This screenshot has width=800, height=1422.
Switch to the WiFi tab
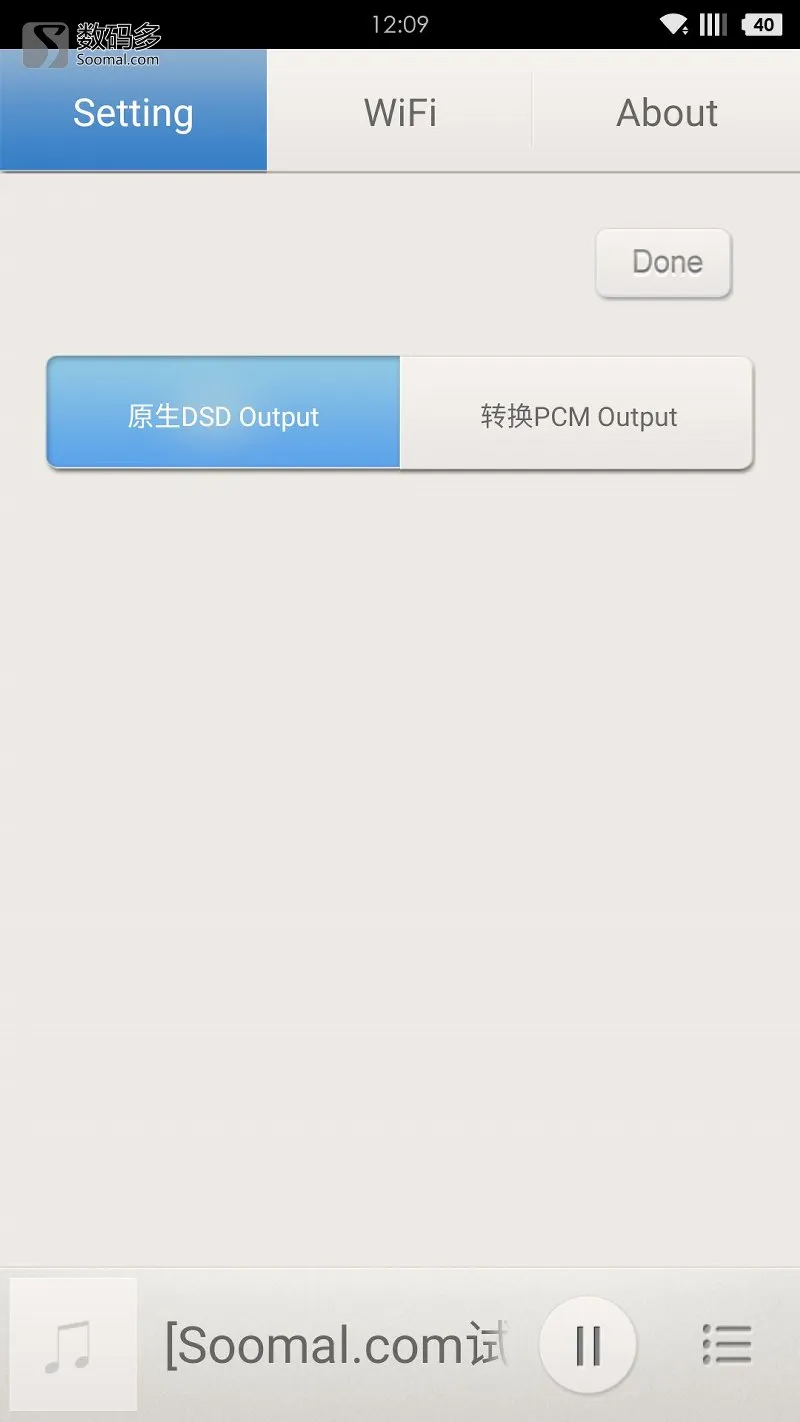point(400,112)
